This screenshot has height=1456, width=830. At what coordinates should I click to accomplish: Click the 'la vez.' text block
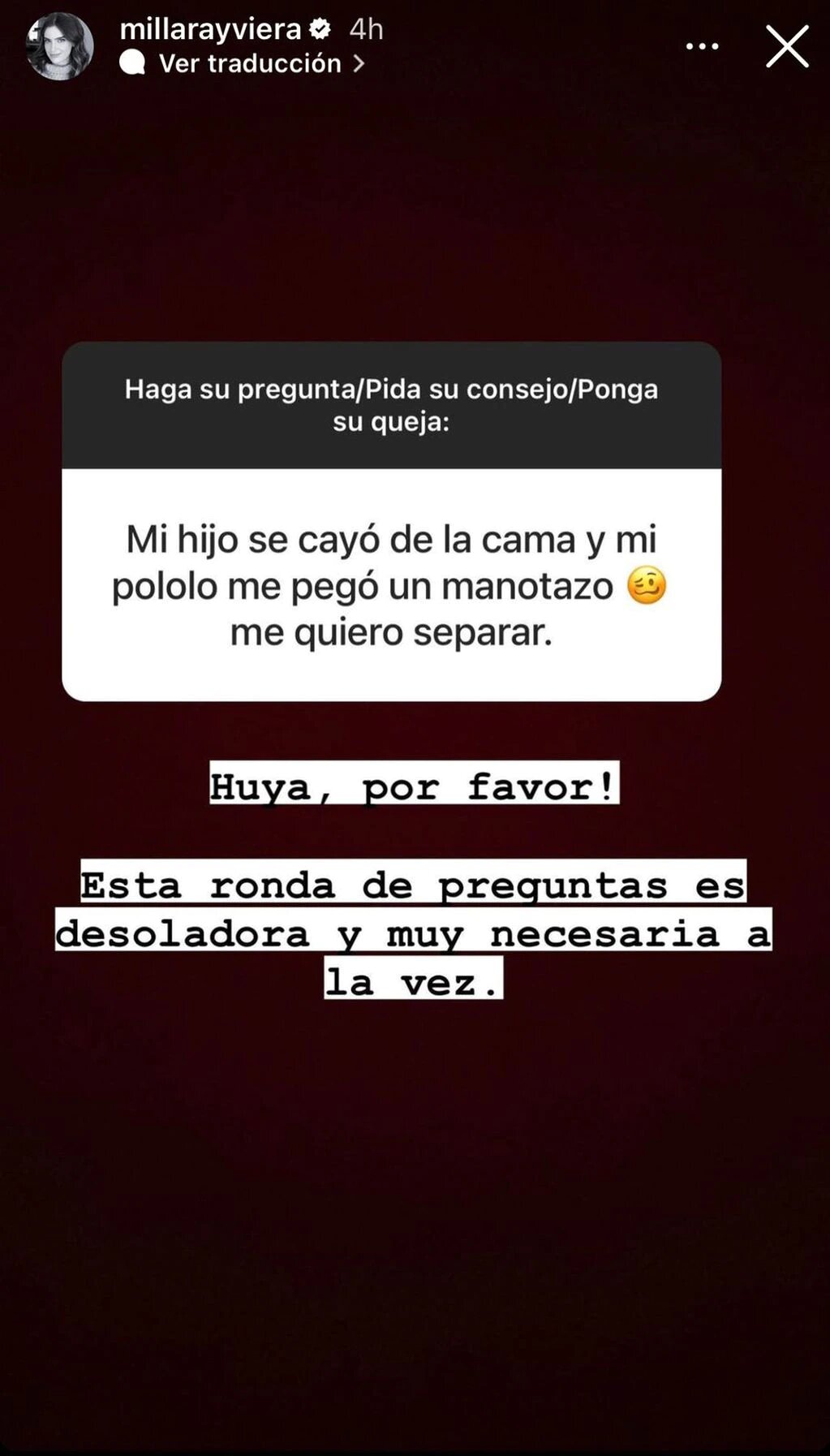414,982
